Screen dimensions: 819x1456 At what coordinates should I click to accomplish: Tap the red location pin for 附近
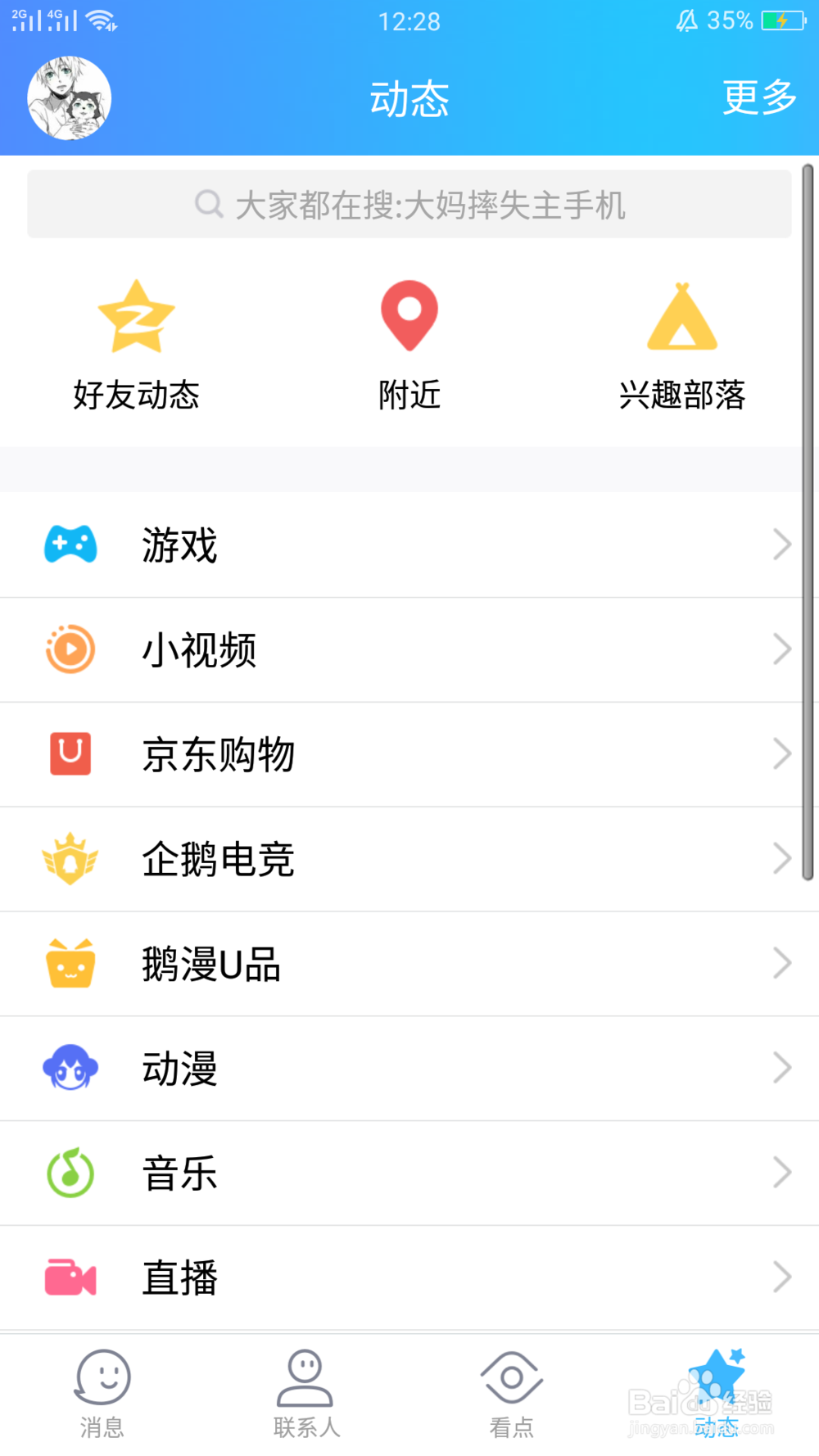click(409, 315)
